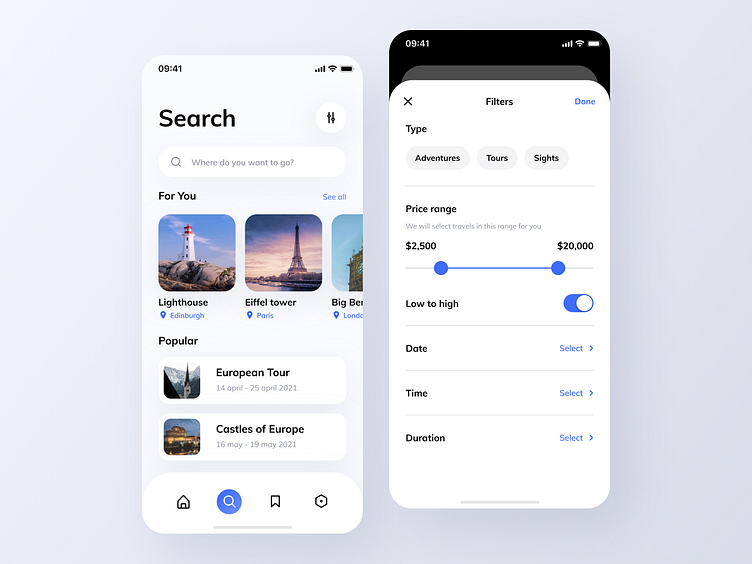Open the European Tour listing
752x564 pixels.
coord(252,380)
